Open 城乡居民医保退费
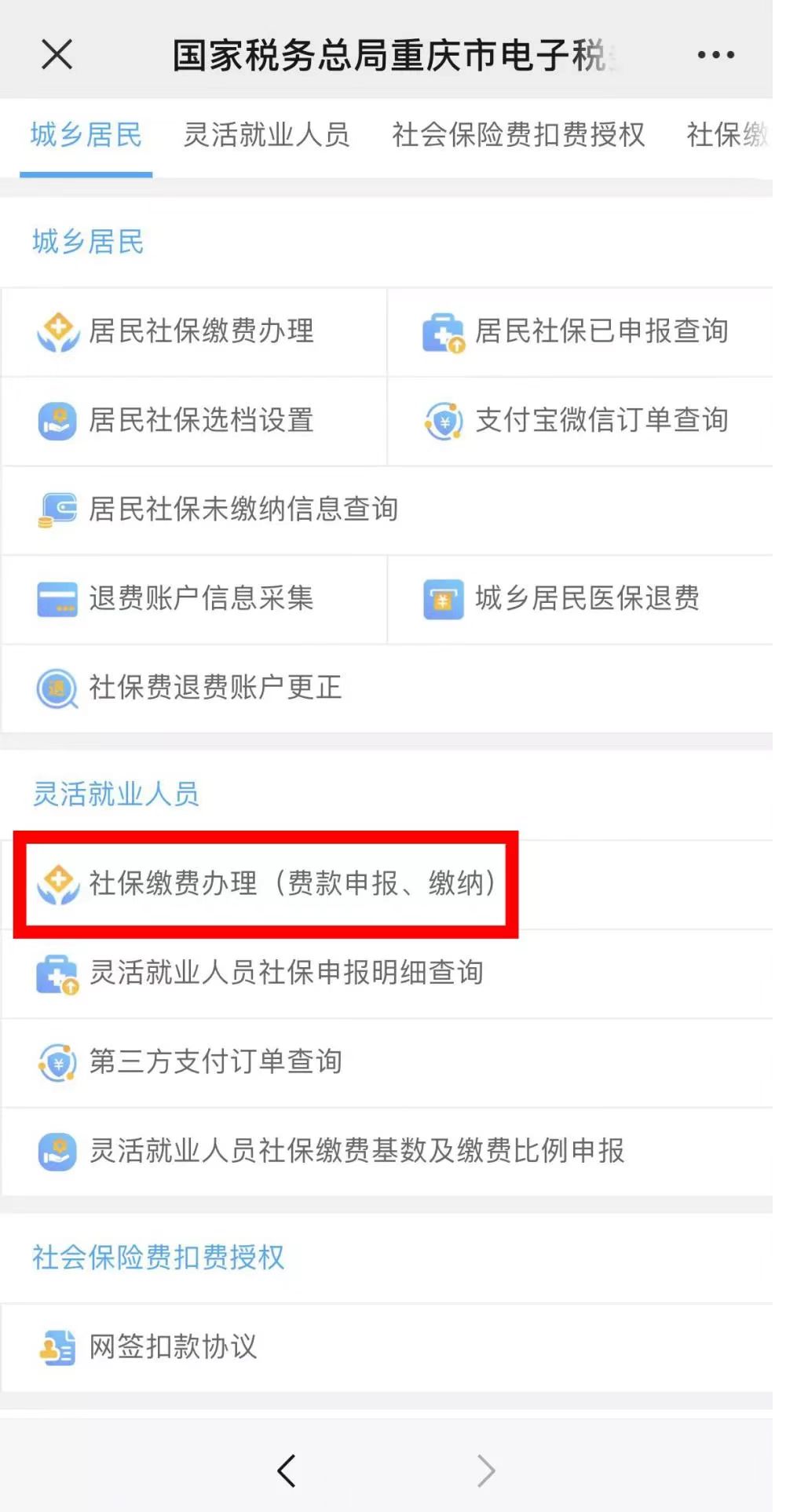The height and width of the screenshot is (1512, 786). coord(587,598)
